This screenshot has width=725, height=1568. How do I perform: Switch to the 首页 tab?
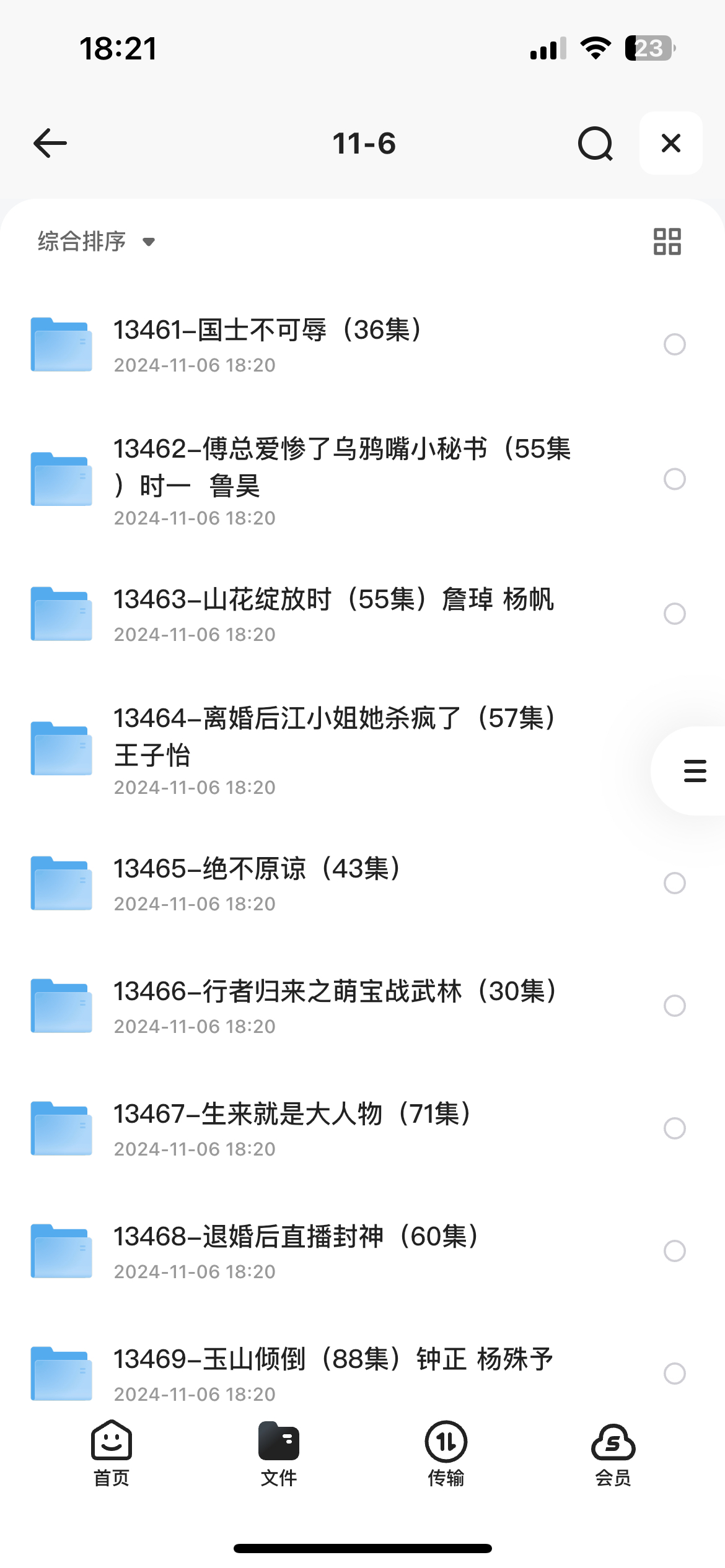(x=112, y=1453)
